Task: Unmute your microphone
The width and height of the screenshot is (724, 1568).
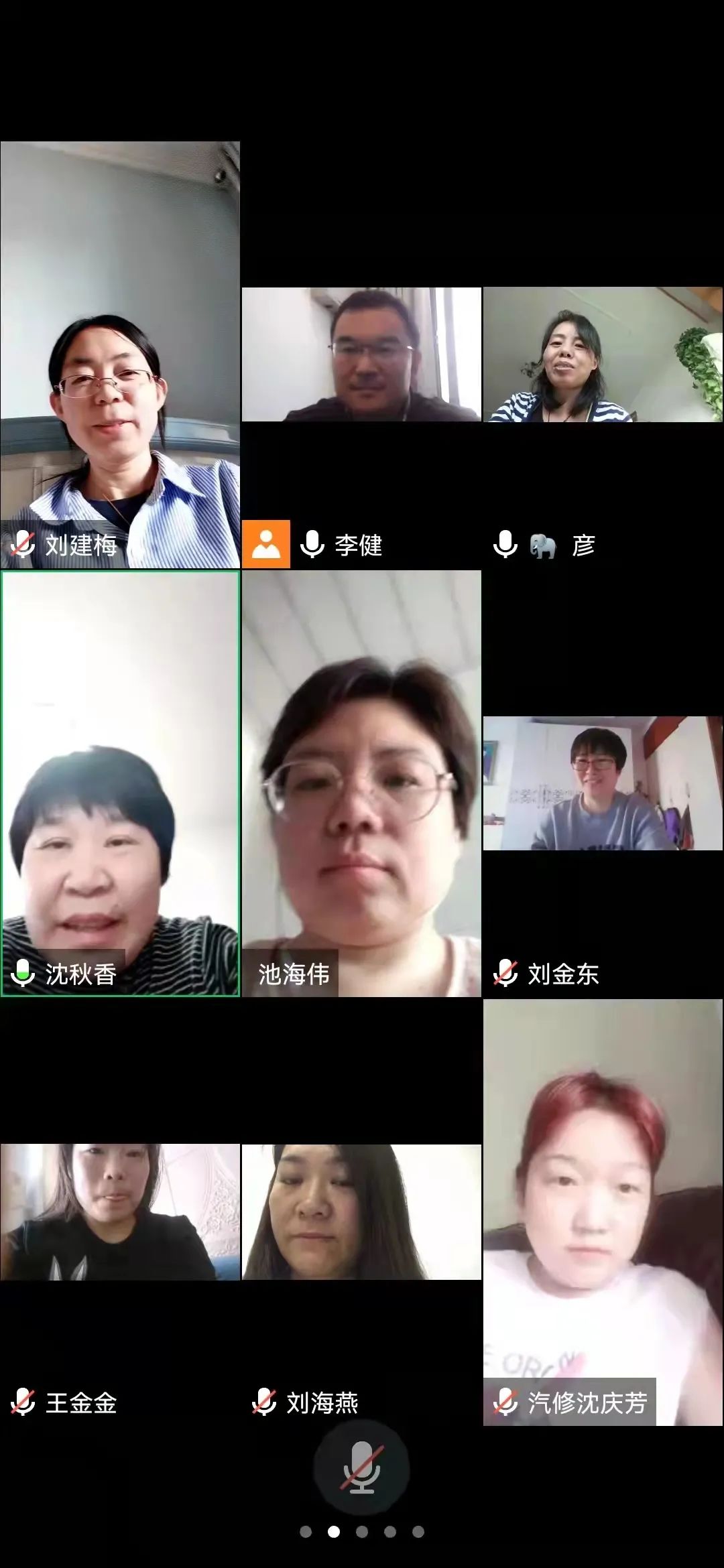Action: (x=362, y=1467)
